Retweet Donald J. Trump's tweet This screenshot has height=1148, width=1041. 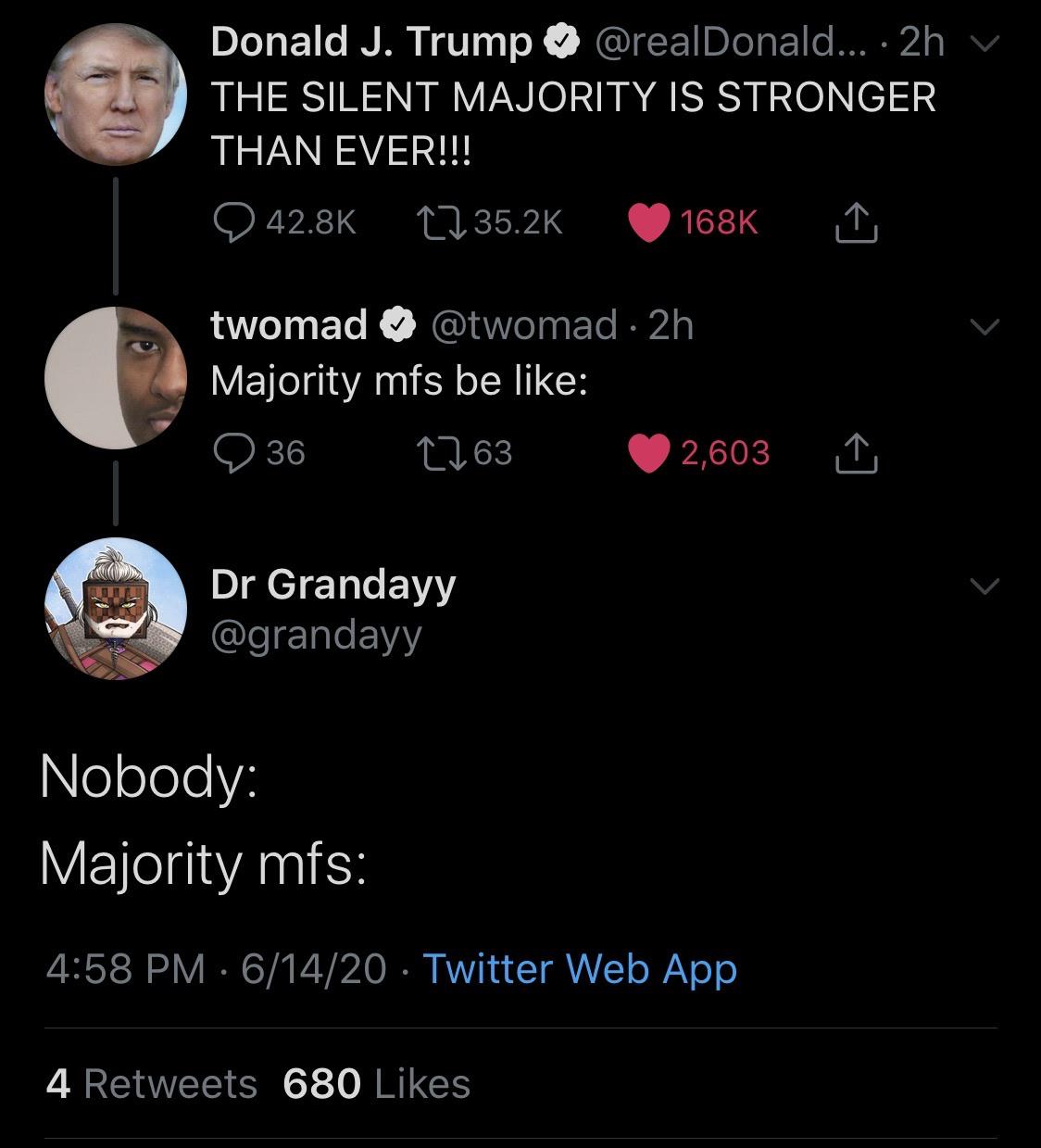[440, 221]
